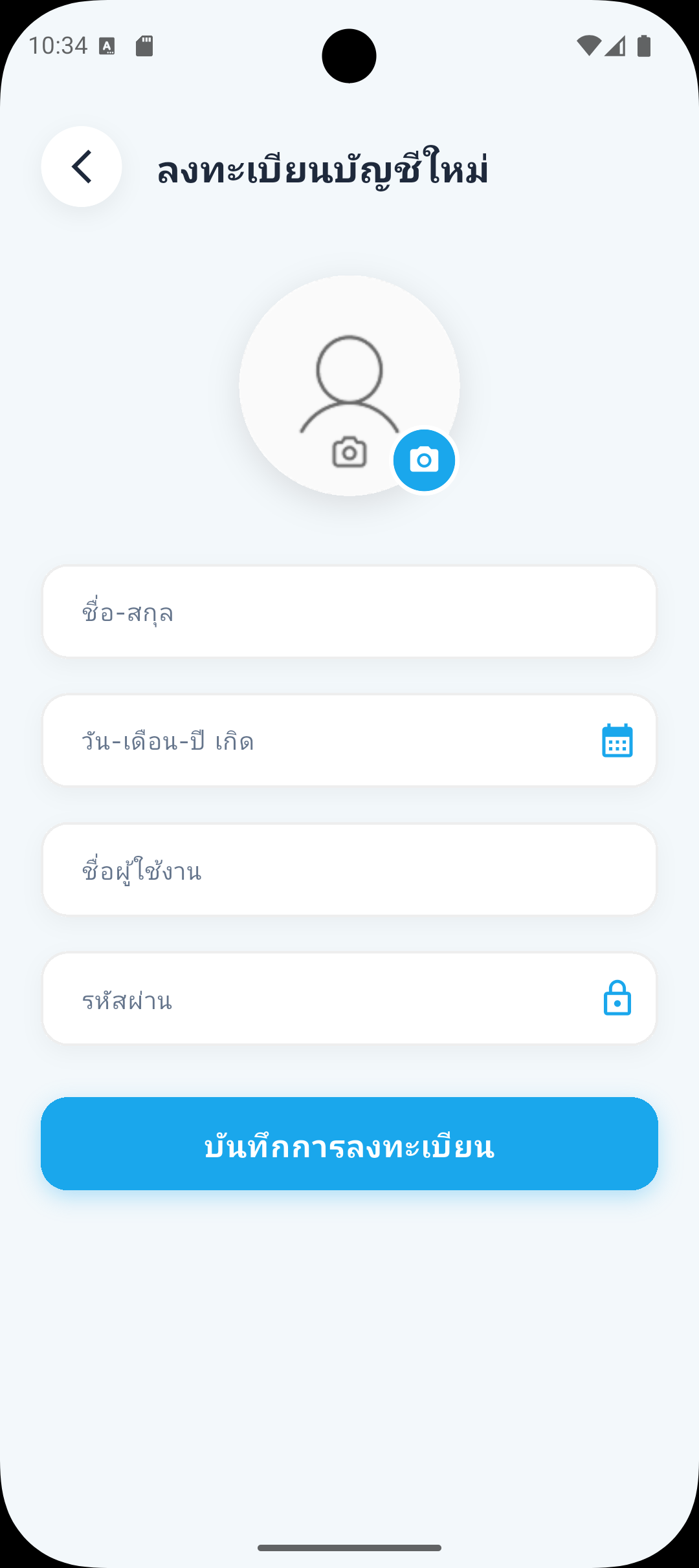Toggle password visibility using the lock icon

click(x=617, y=998)
